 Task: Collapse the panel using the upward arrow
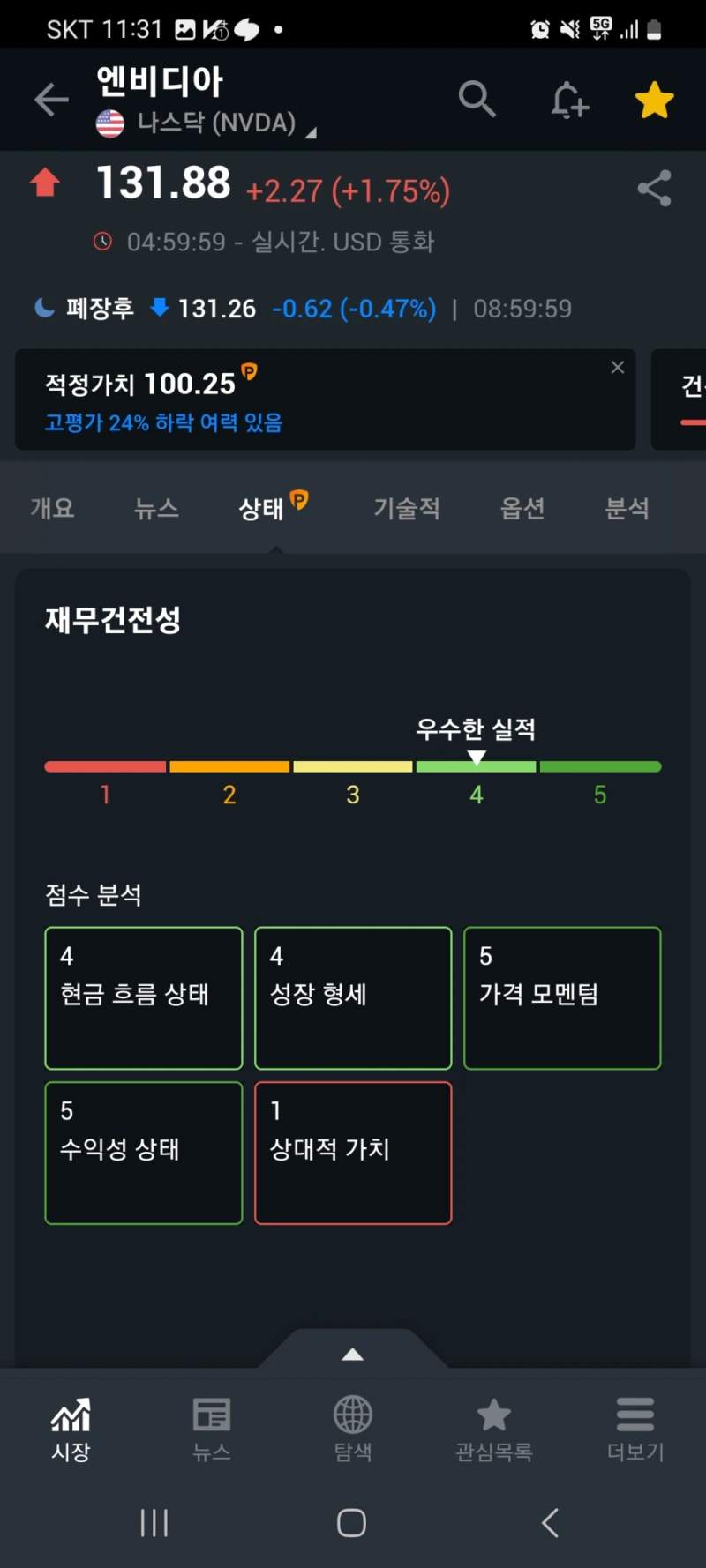click(x=352, y=1354)
